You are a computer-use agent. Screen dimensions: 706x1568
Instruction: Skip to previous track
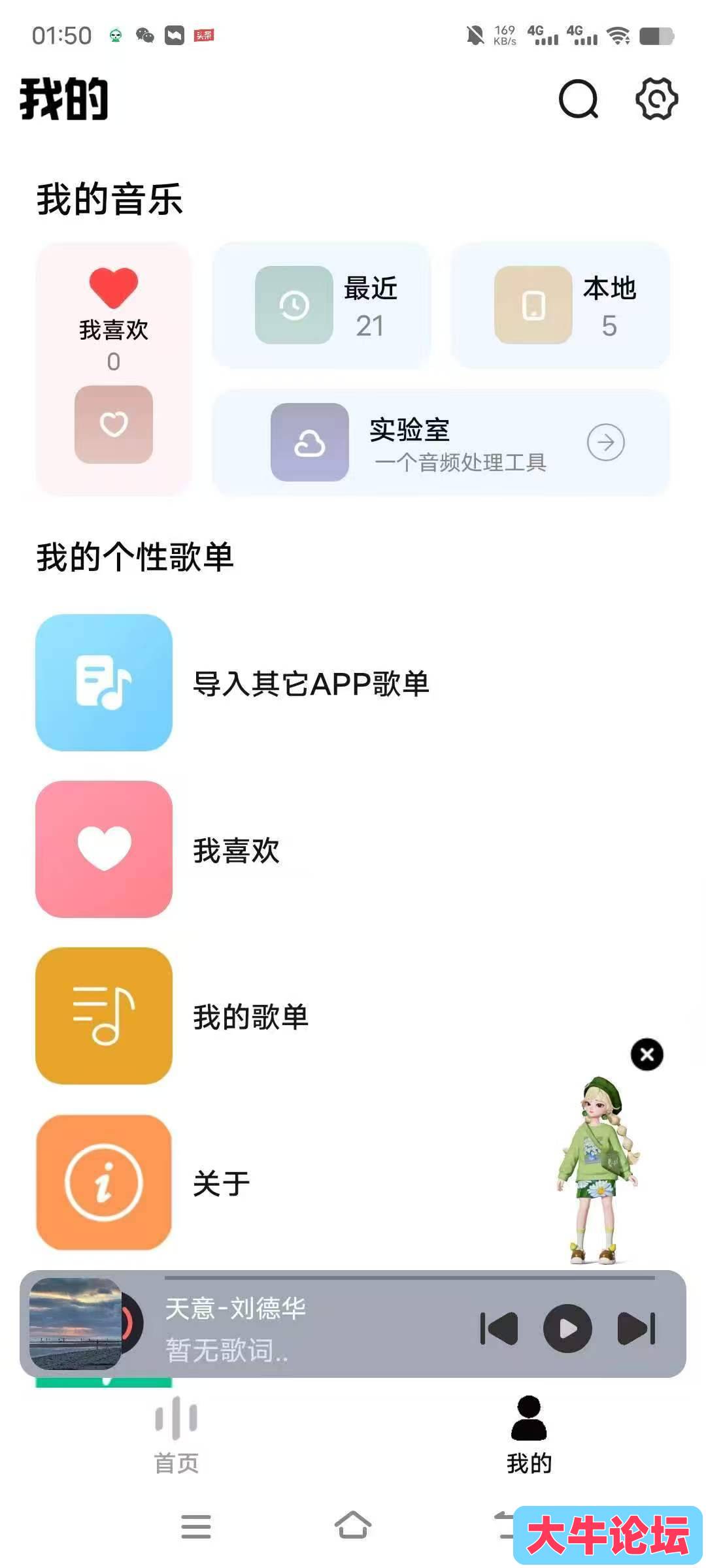click(499, 1328)
